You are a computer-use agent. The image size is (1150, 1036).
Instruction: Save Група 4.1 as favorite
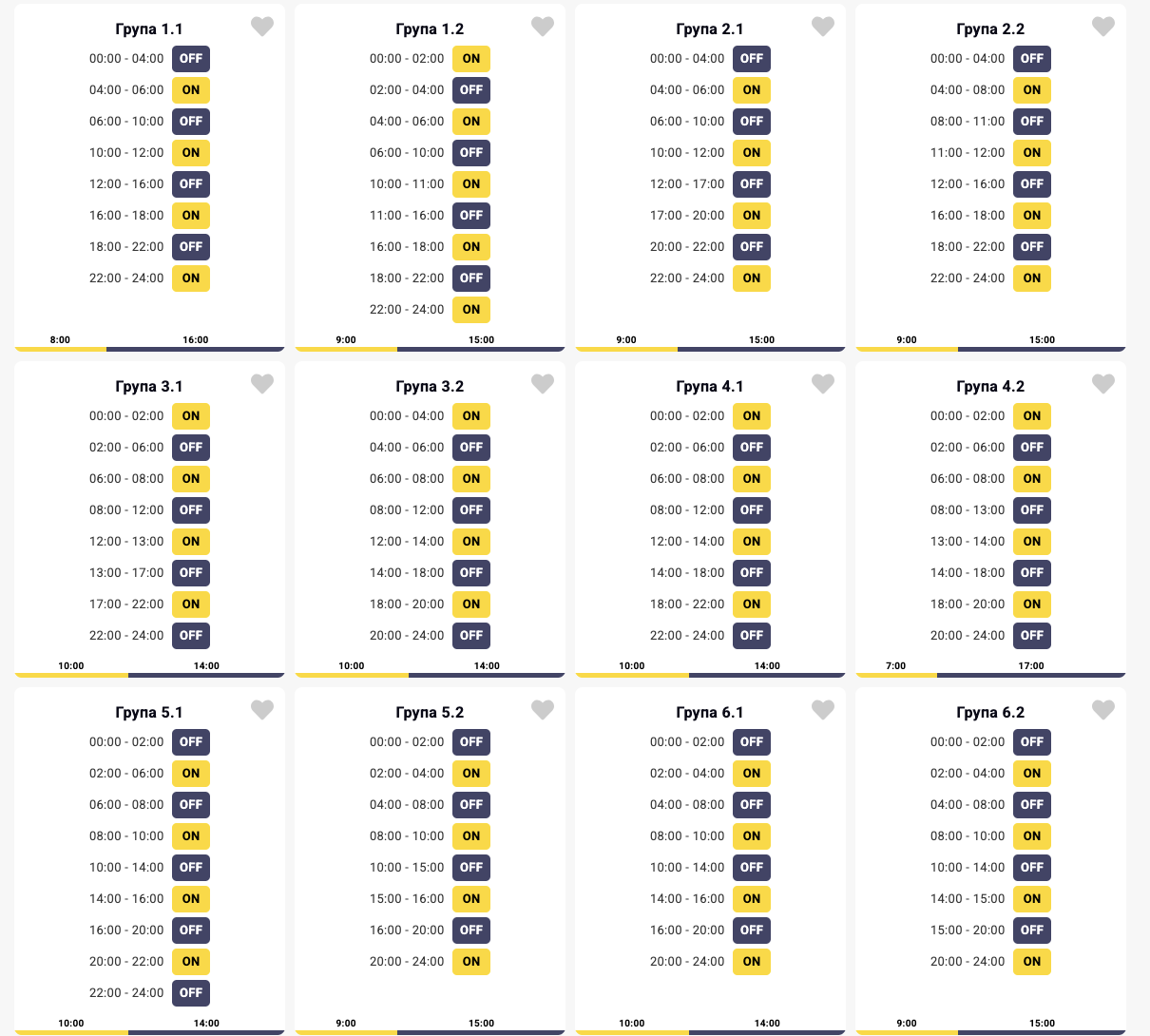(823, 384)
